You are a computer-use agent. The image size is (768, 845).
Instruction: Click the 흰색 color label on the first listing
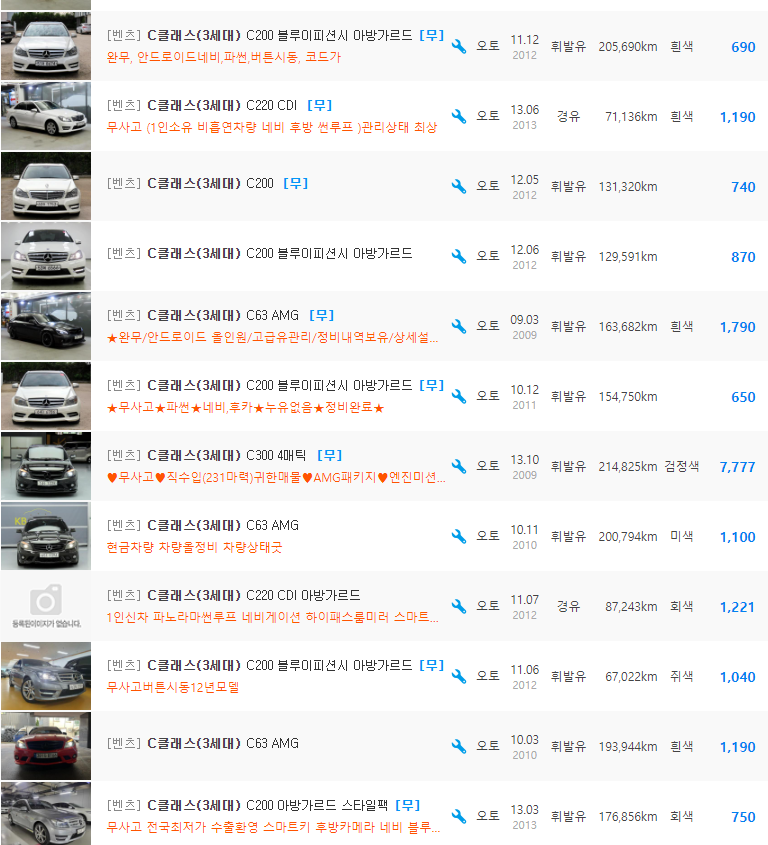click(682, 46)
